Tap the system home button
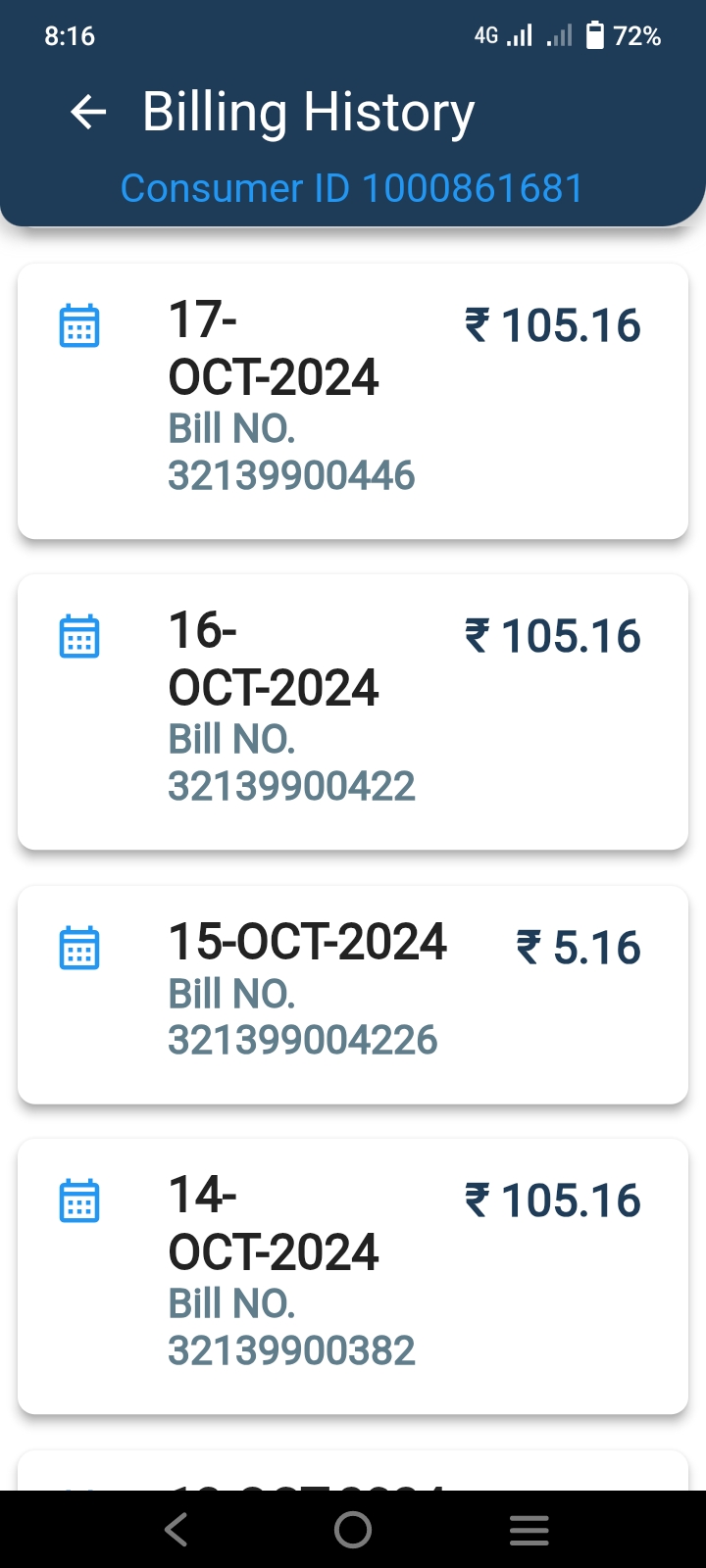 point(353,1530)
